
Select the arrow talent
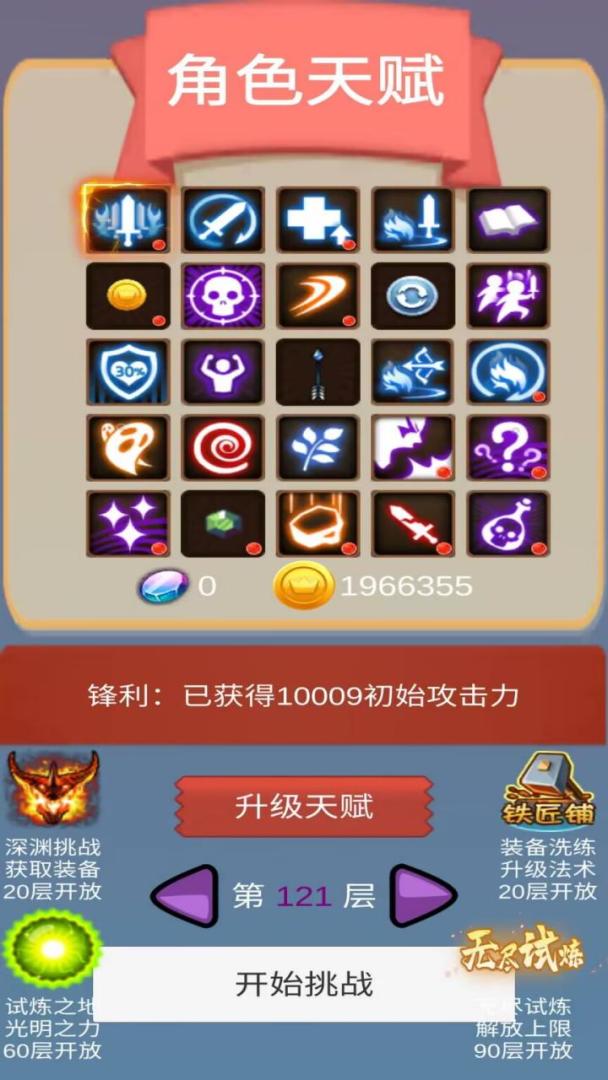click(318, 372)
